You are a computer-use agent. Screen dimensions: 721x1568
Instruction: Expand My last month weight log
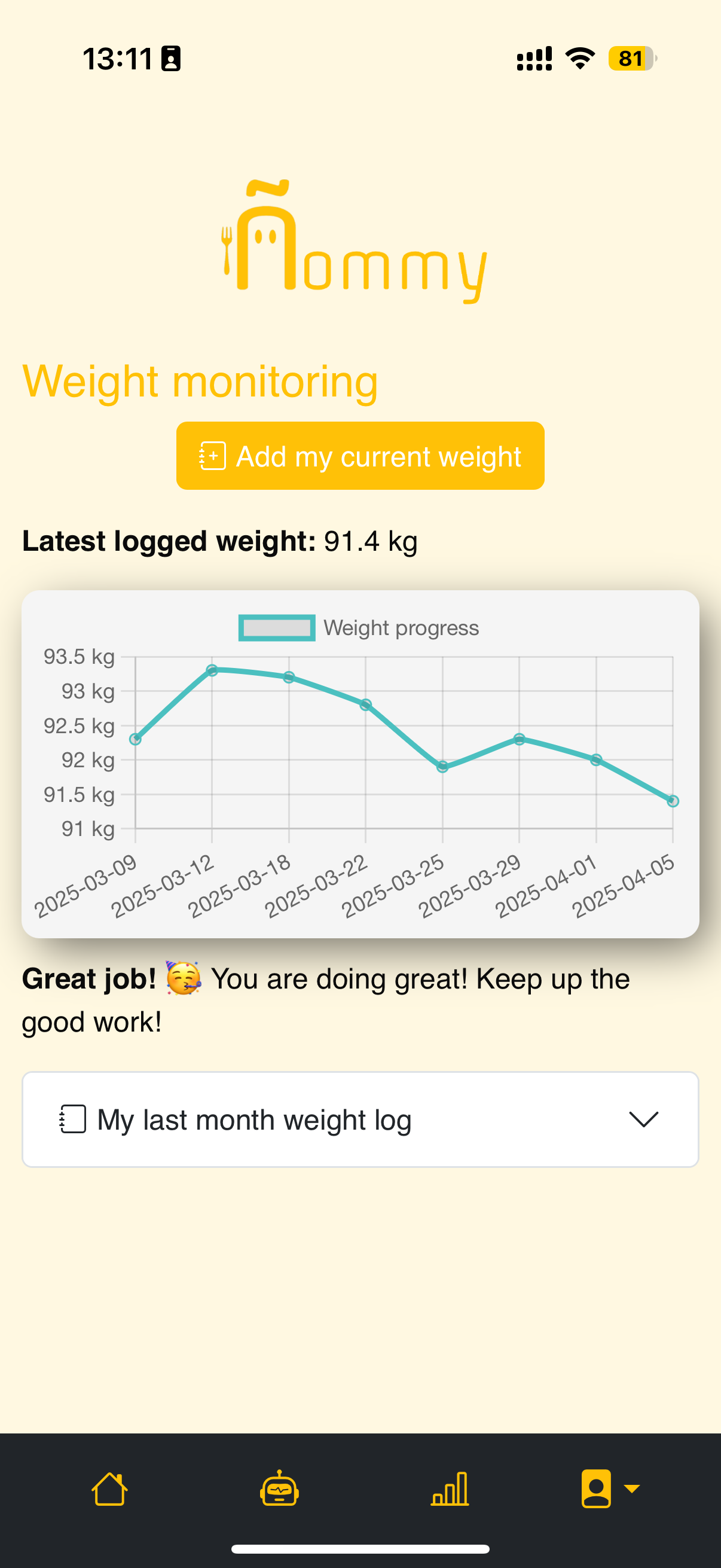(x=360, y=1119)
